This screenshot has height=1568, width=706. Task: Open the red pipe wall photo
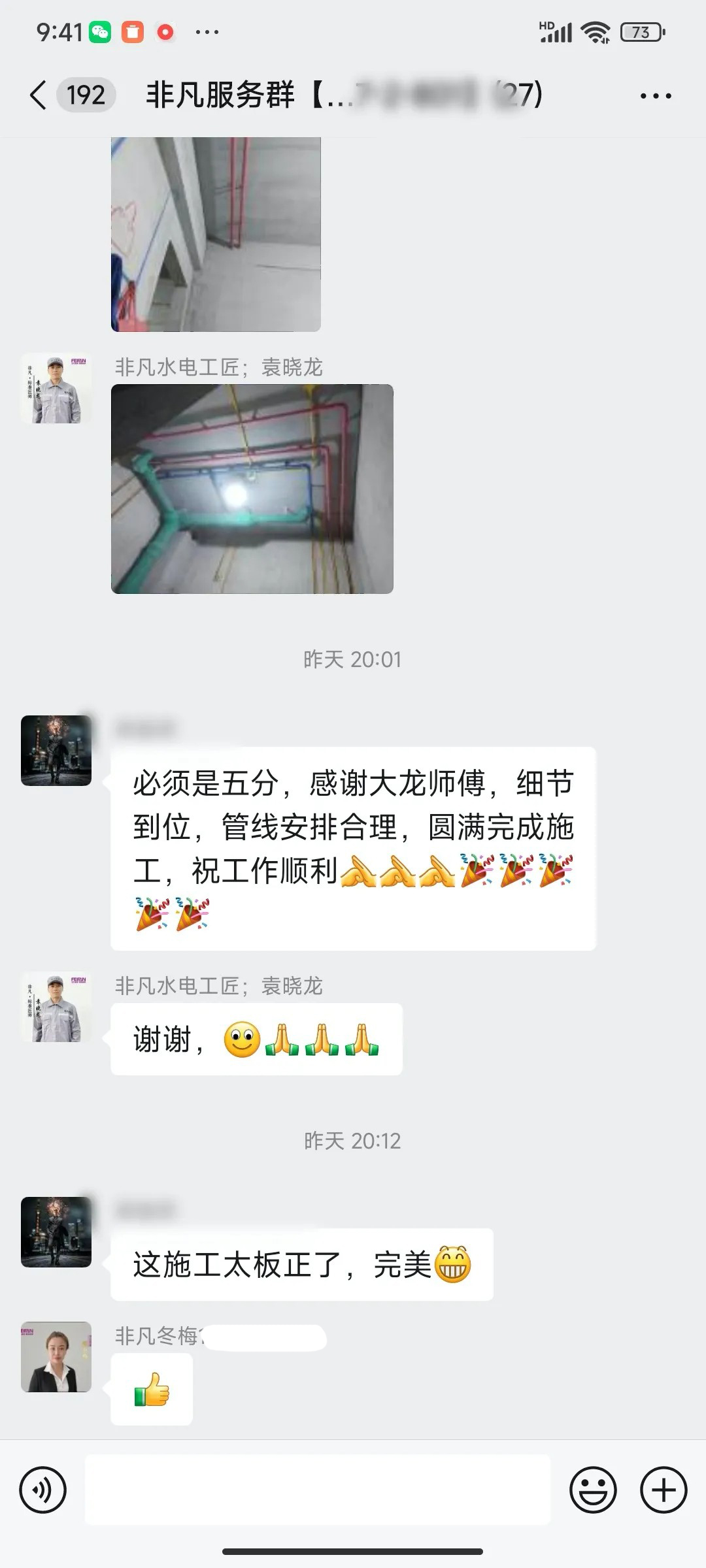click(216, 234)
